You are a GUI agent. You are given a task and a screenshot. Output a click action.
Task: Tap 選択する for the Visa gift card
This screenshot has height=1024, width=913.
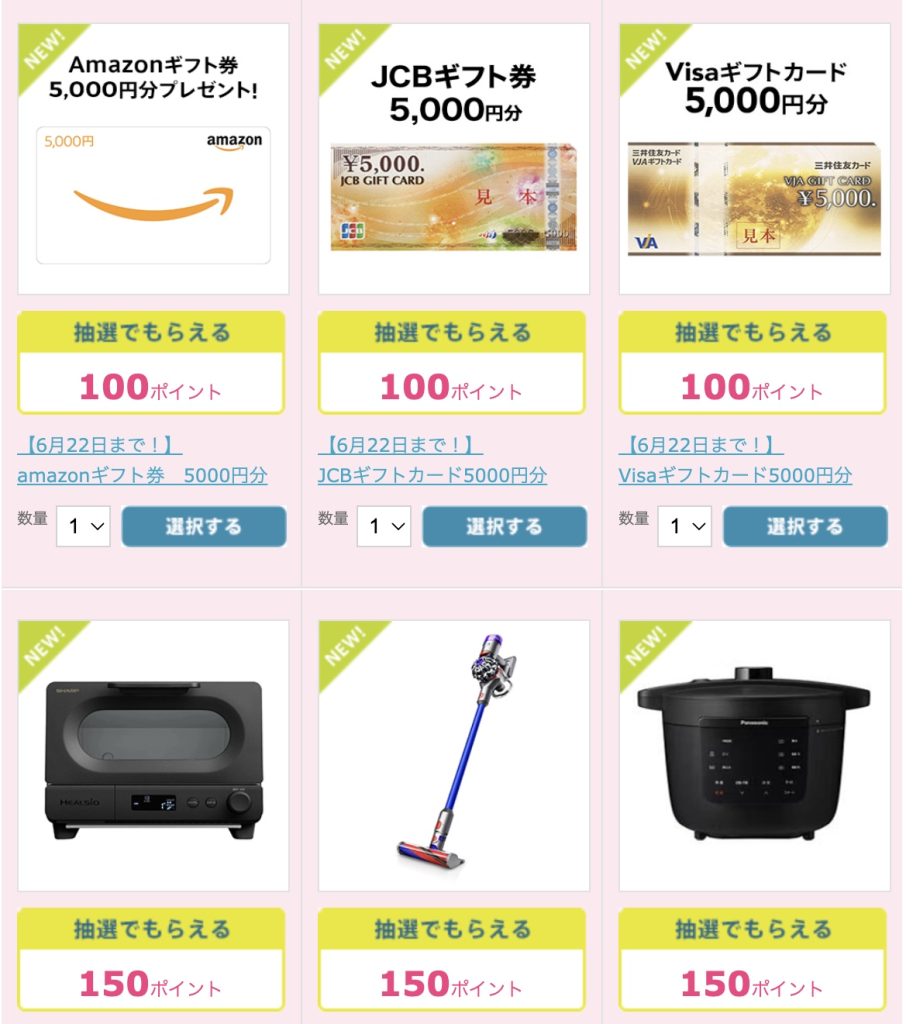pos(805,526)
